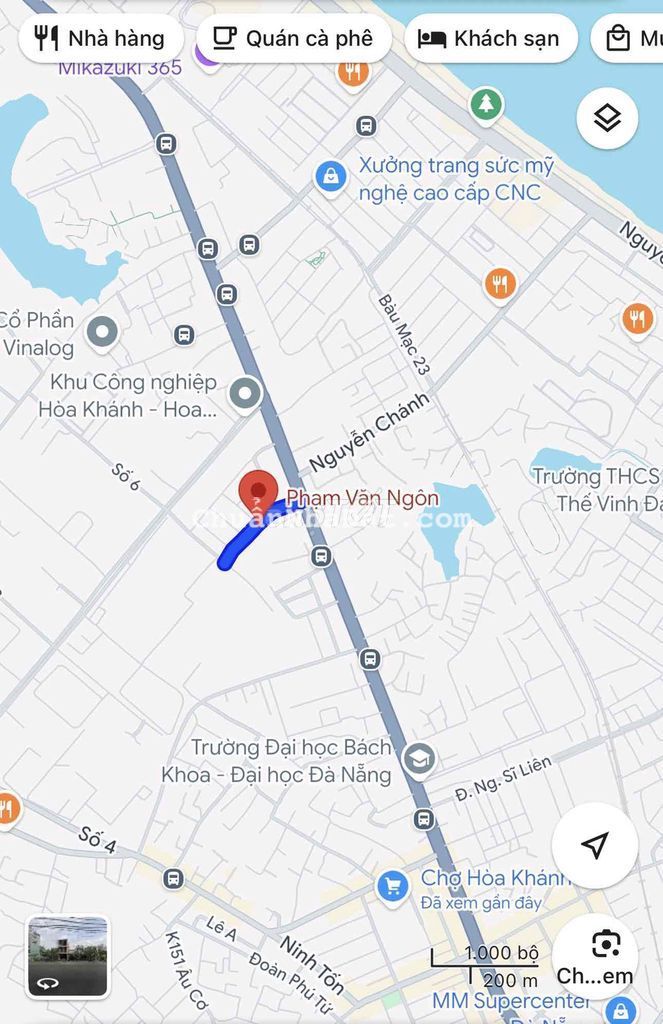Open the Khu Công nghiệp Hòa Khánh marker
Viewport: 663px width, 1024px height.
(x=245, y=395)
